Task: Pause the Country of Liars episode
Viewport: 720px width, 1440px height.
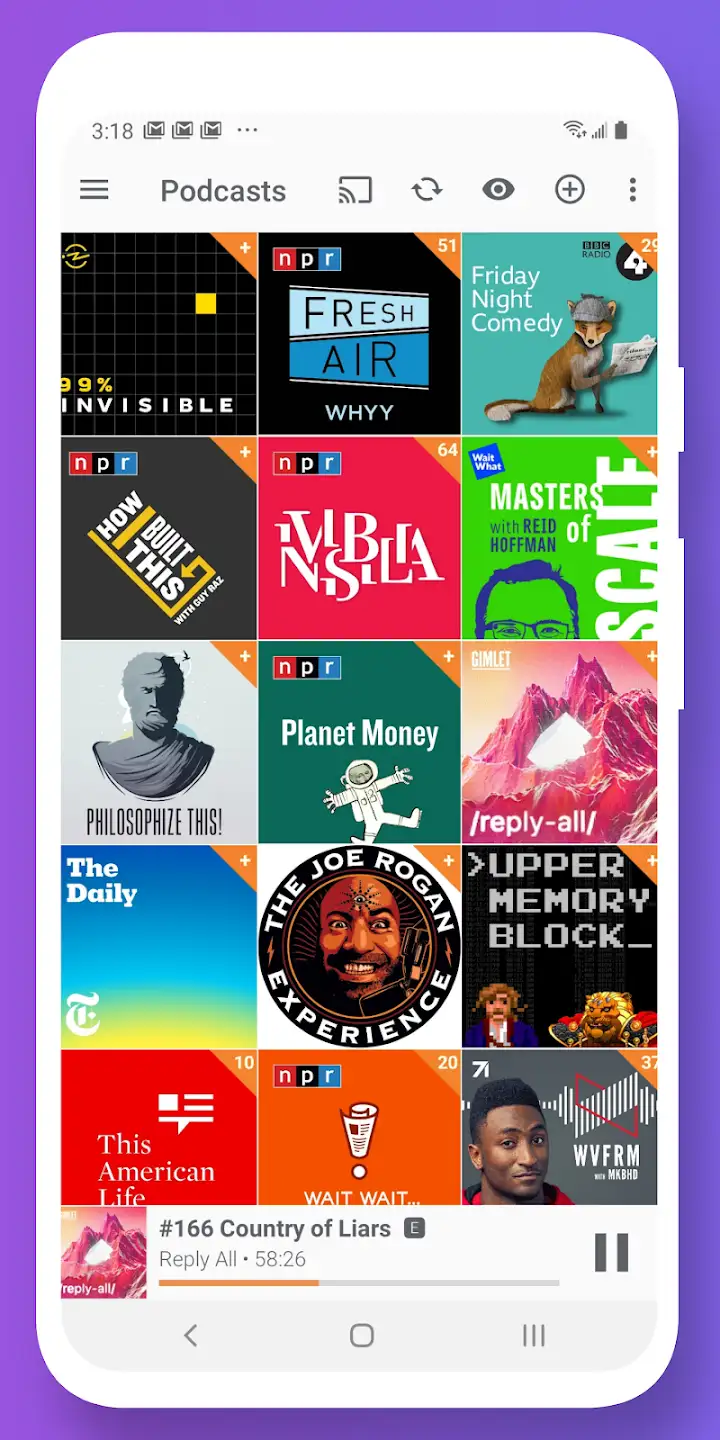Action: click(611, 1252)
